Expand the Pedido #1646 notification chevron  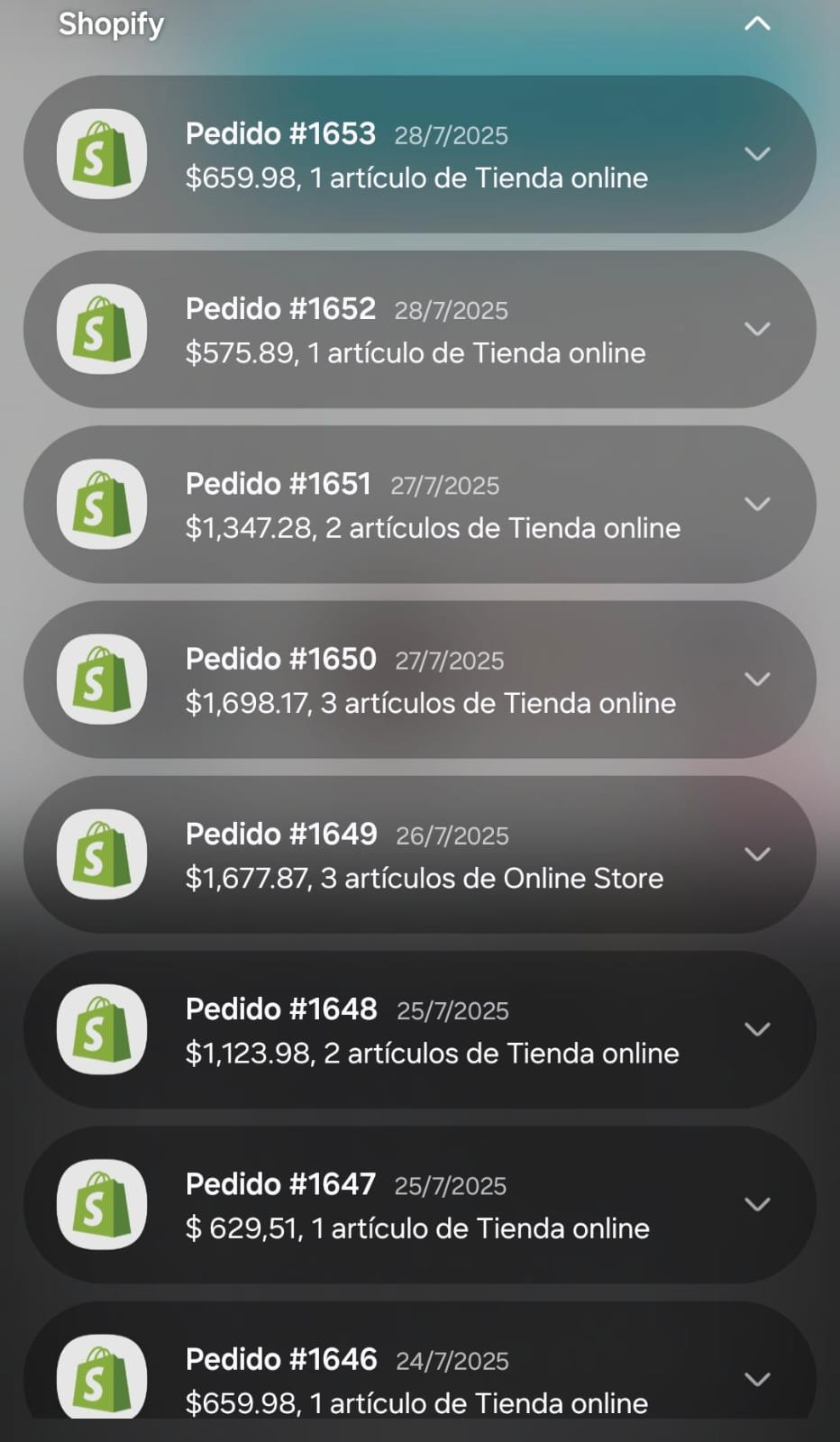click(x=757, y=1379)
